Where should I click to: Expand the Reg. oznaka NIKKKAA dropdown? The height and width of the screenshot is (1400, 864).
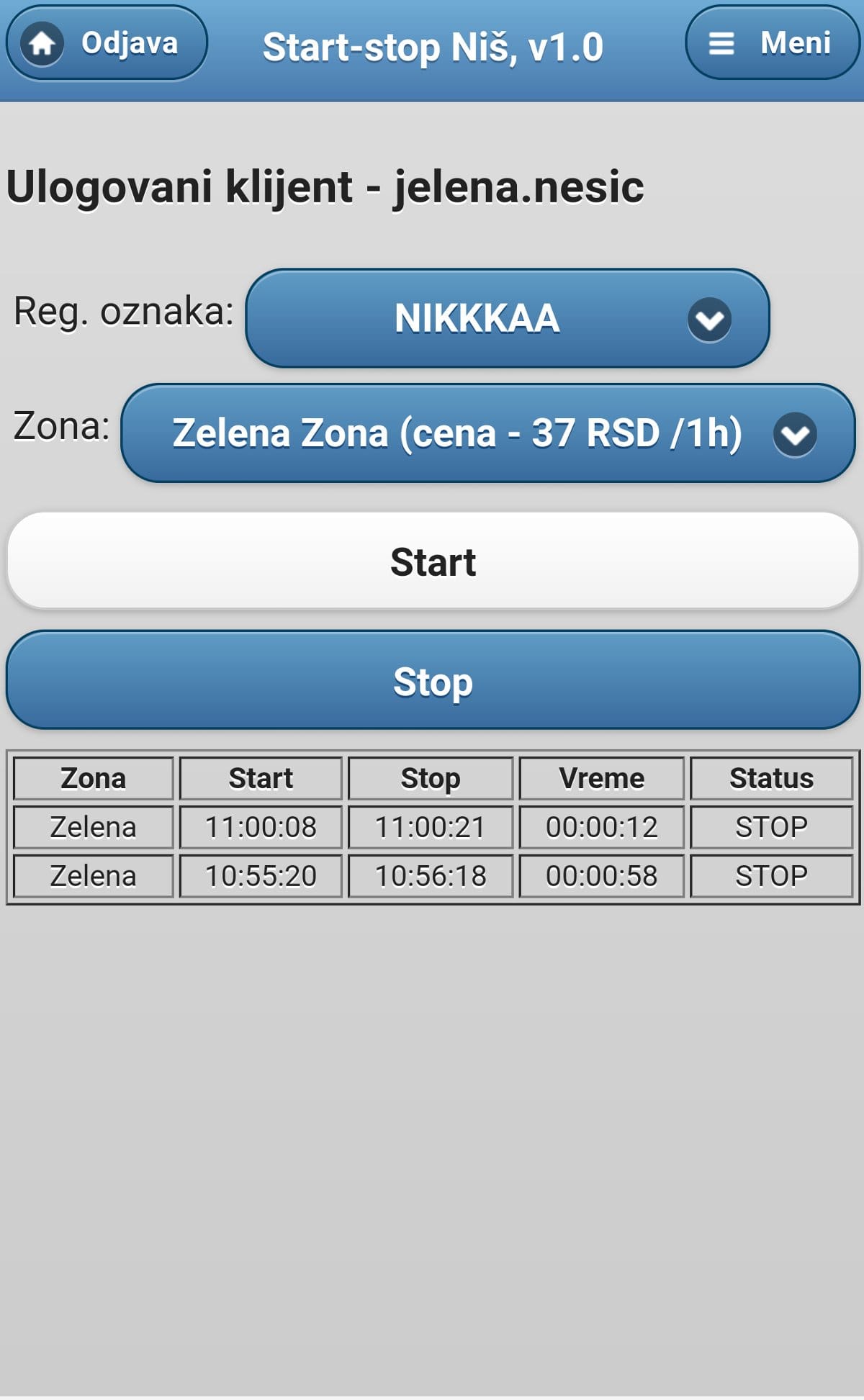coord(507,318)
